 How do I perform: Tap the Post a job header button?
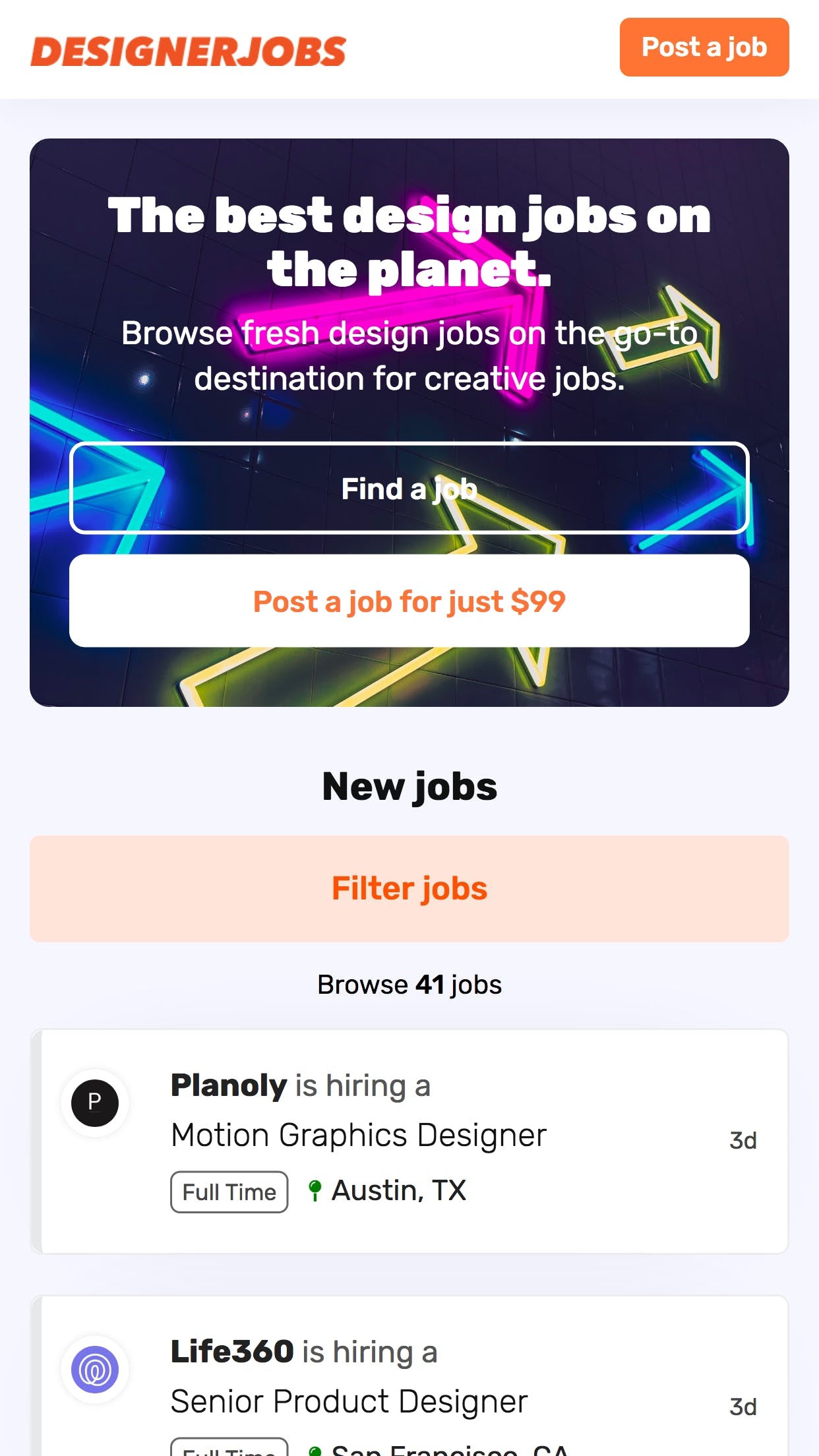point(704,47)
